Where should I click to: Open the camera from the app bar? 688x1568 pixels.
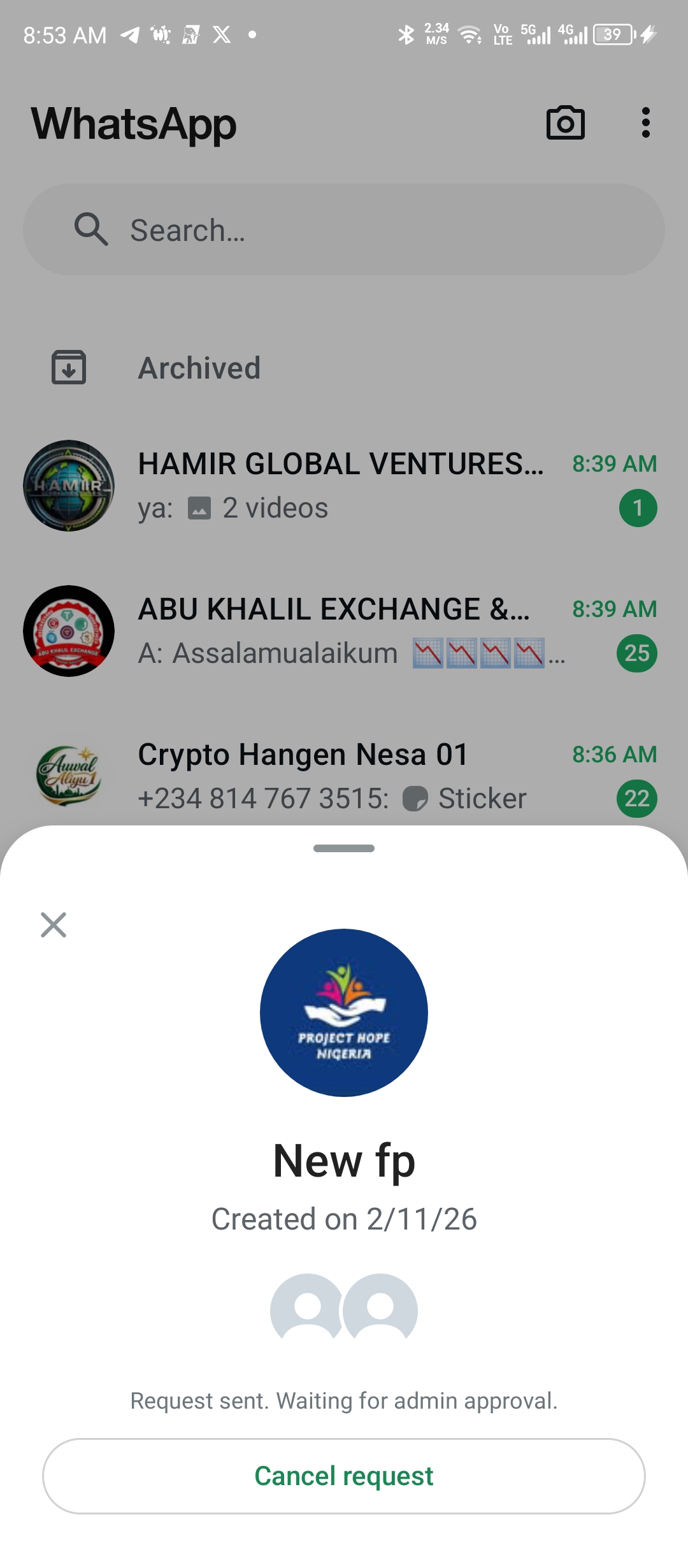565,123
